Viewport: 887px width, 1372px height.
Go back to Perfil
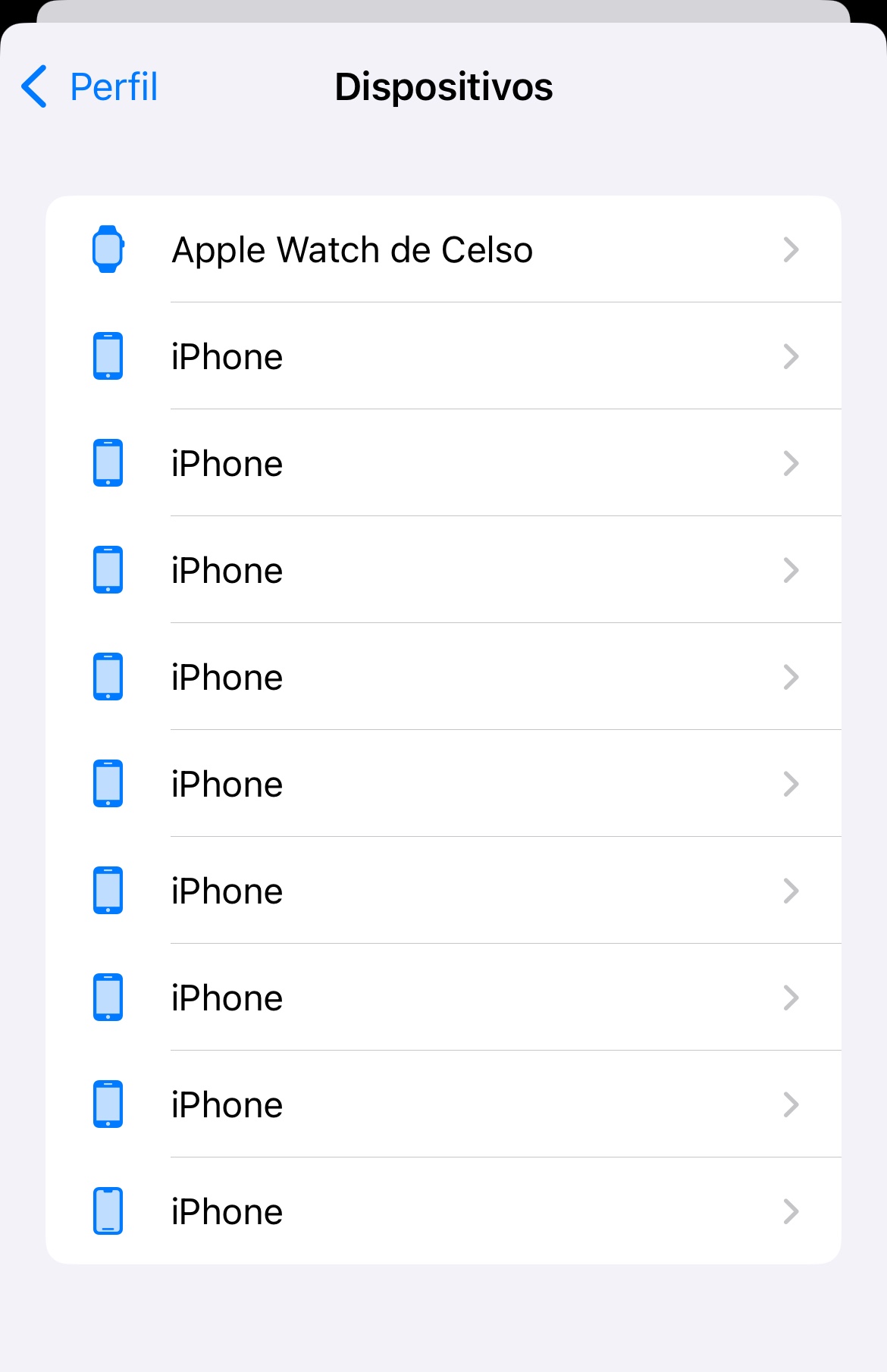click(89, 86)
